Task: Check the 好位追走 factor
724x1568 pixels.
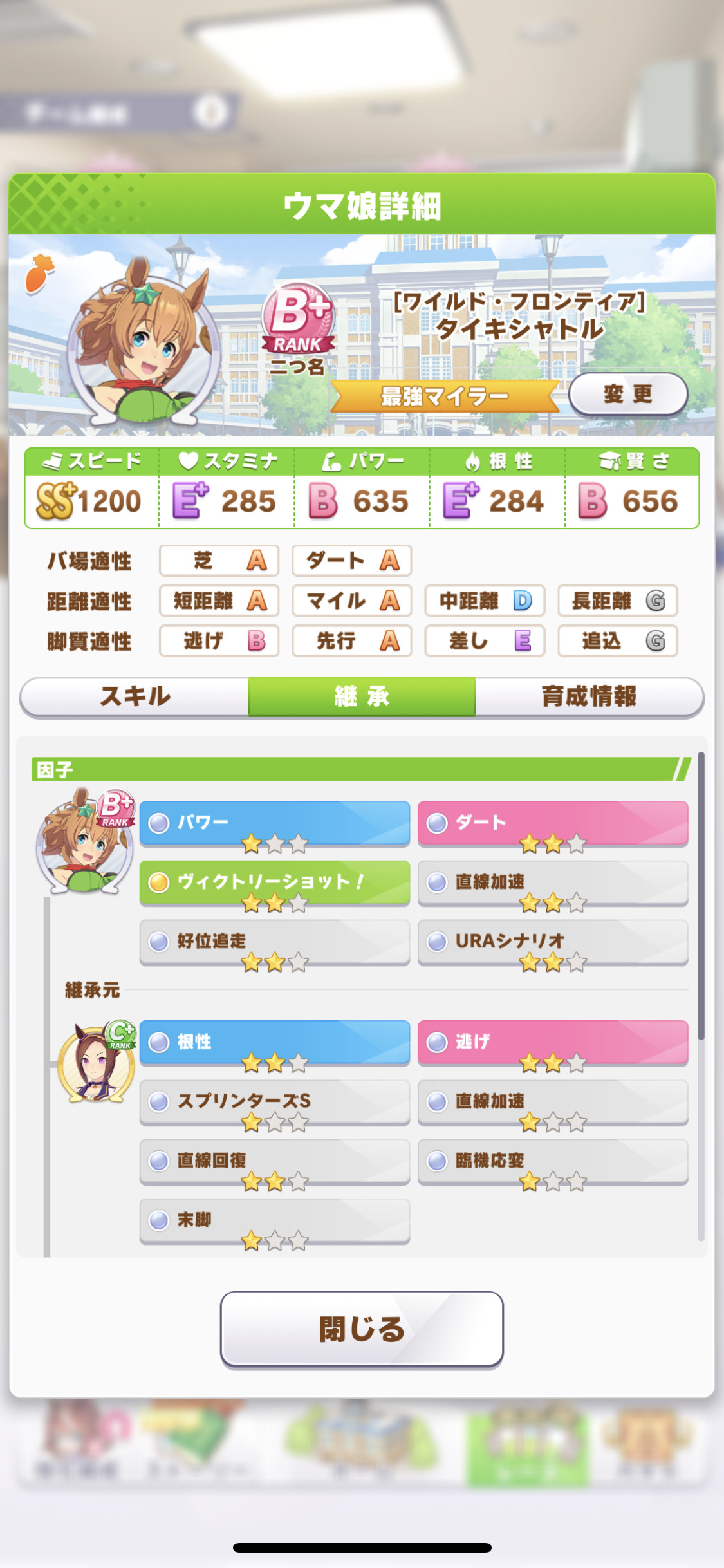Action: pos(275,942)
